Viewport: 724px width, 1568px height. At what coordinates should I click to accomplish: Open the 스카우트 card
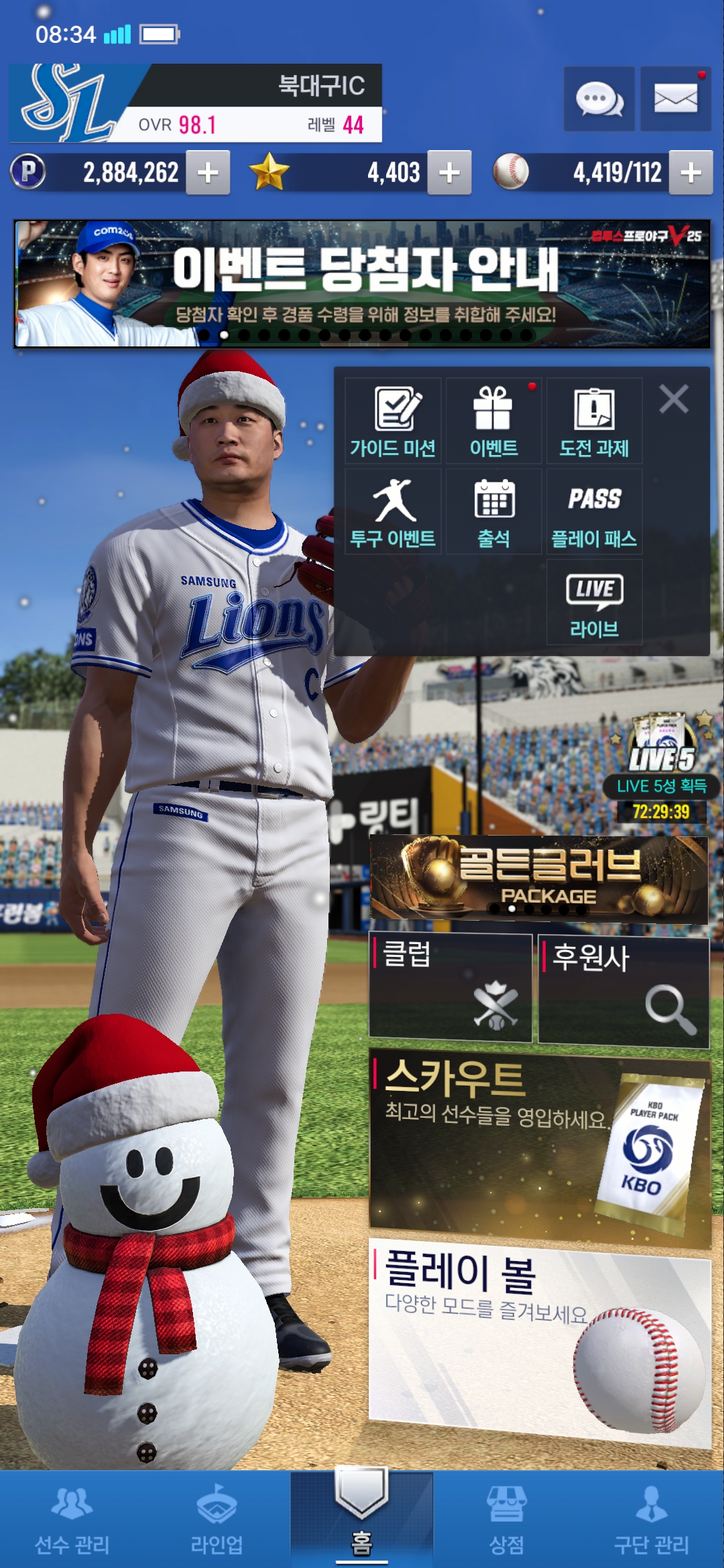click(x=539, y=1147)
